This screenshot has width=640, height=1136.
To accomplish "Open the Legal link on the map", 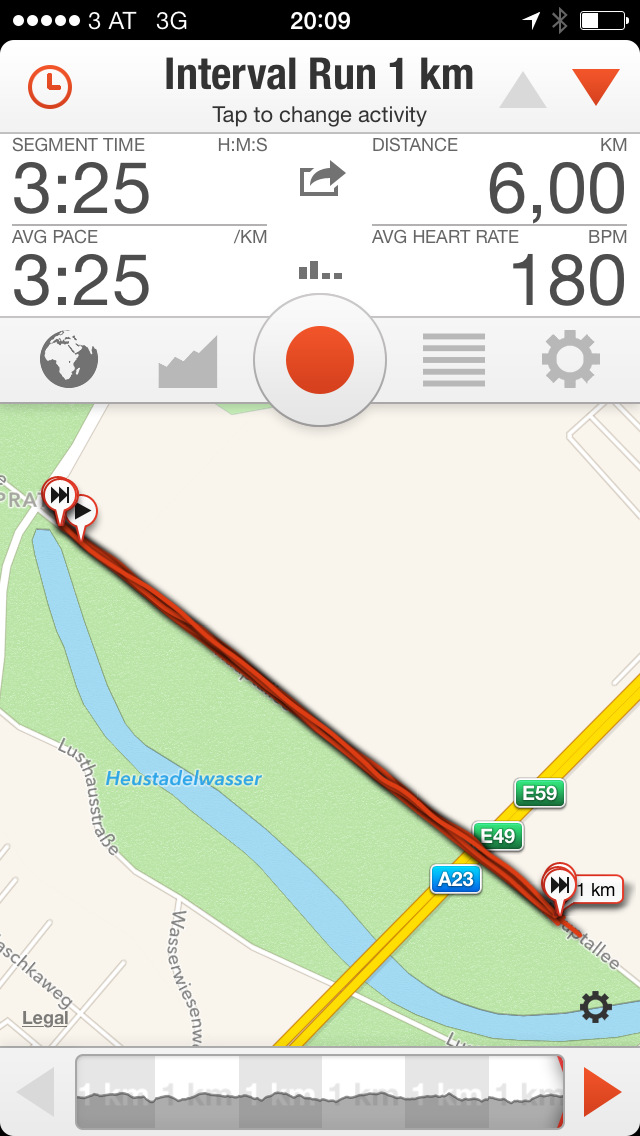I will (45, 1018).
